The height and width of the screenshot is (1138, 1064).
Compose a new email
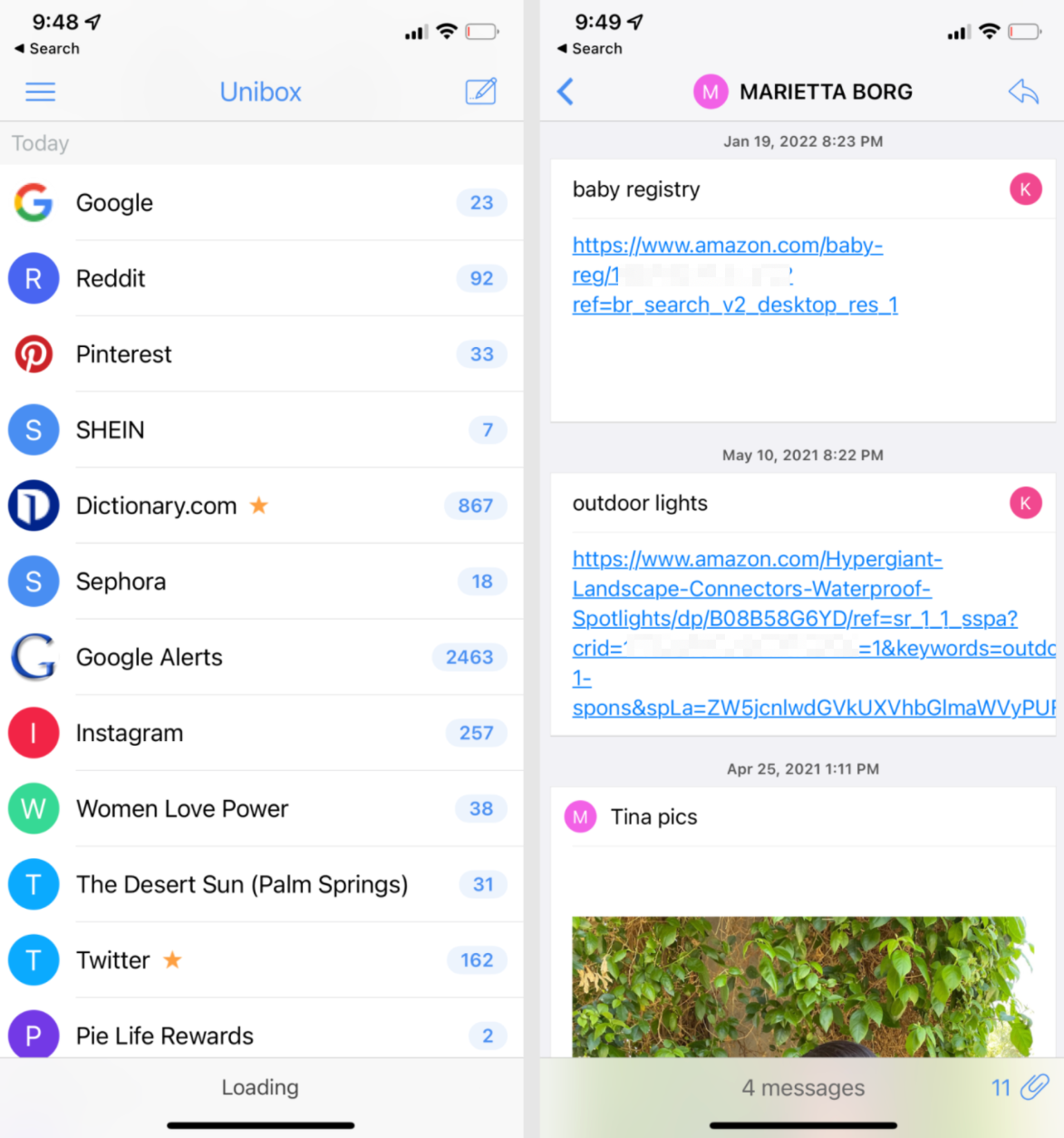480,92
